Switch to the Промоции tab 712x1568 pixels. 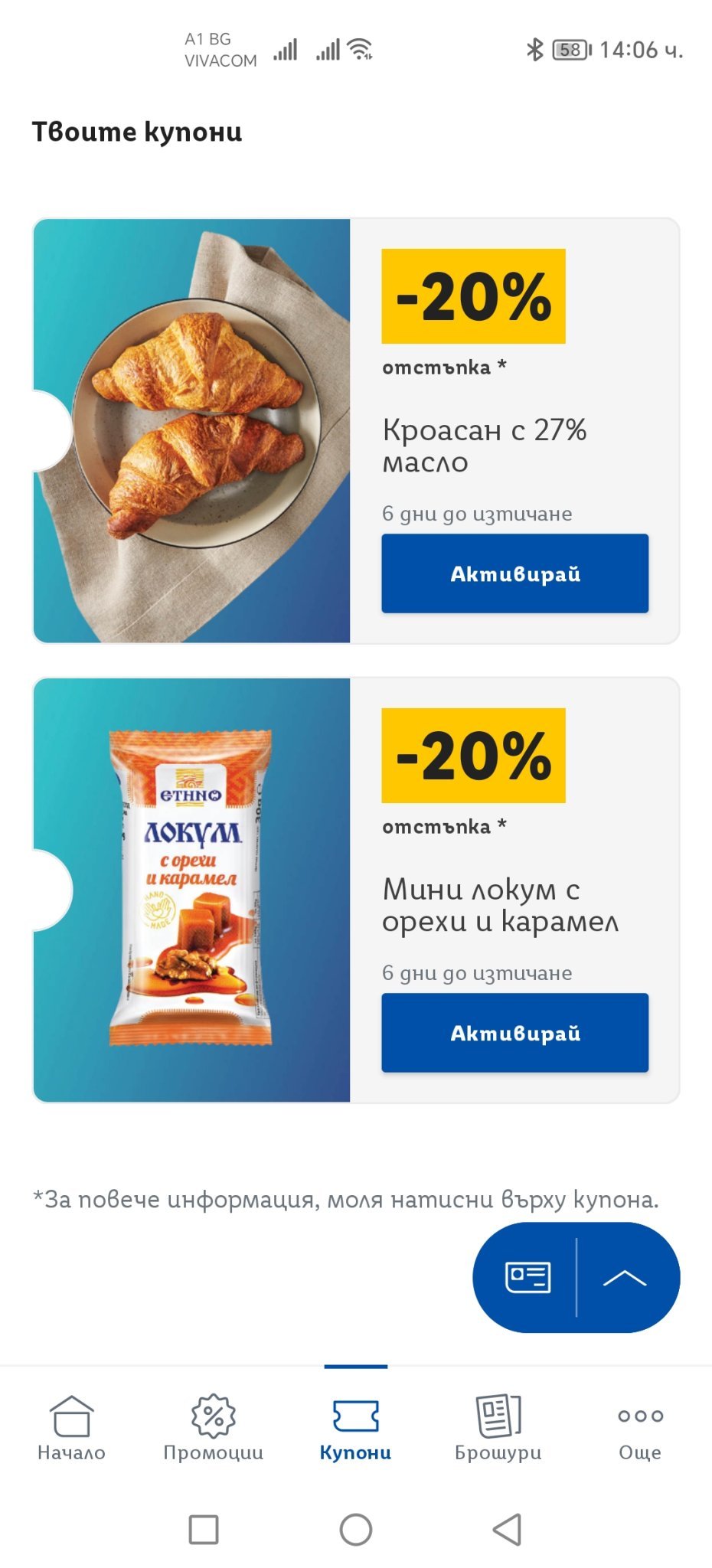tap(213, 1427)
